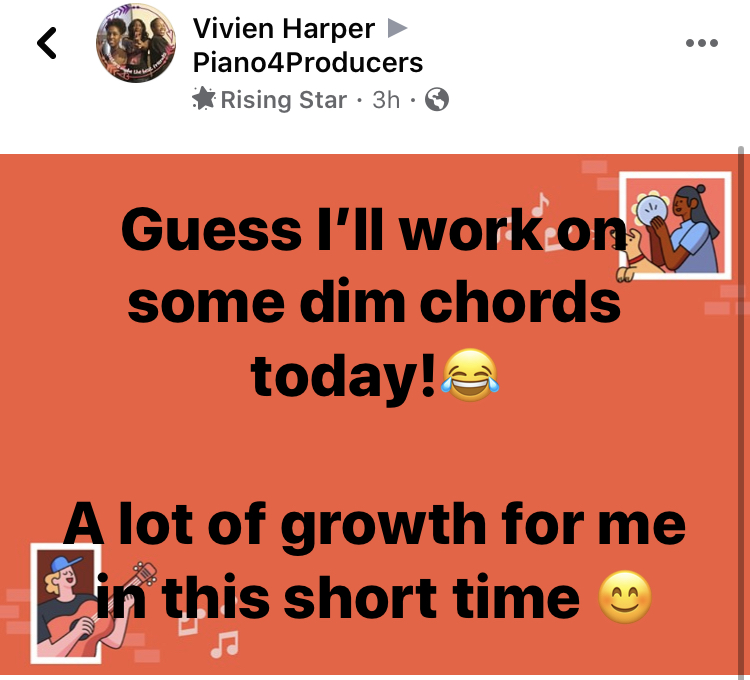Viewport: 750px width, 680px height.
Task: Go back using the back arrow
Action: (x=47, y=43)
